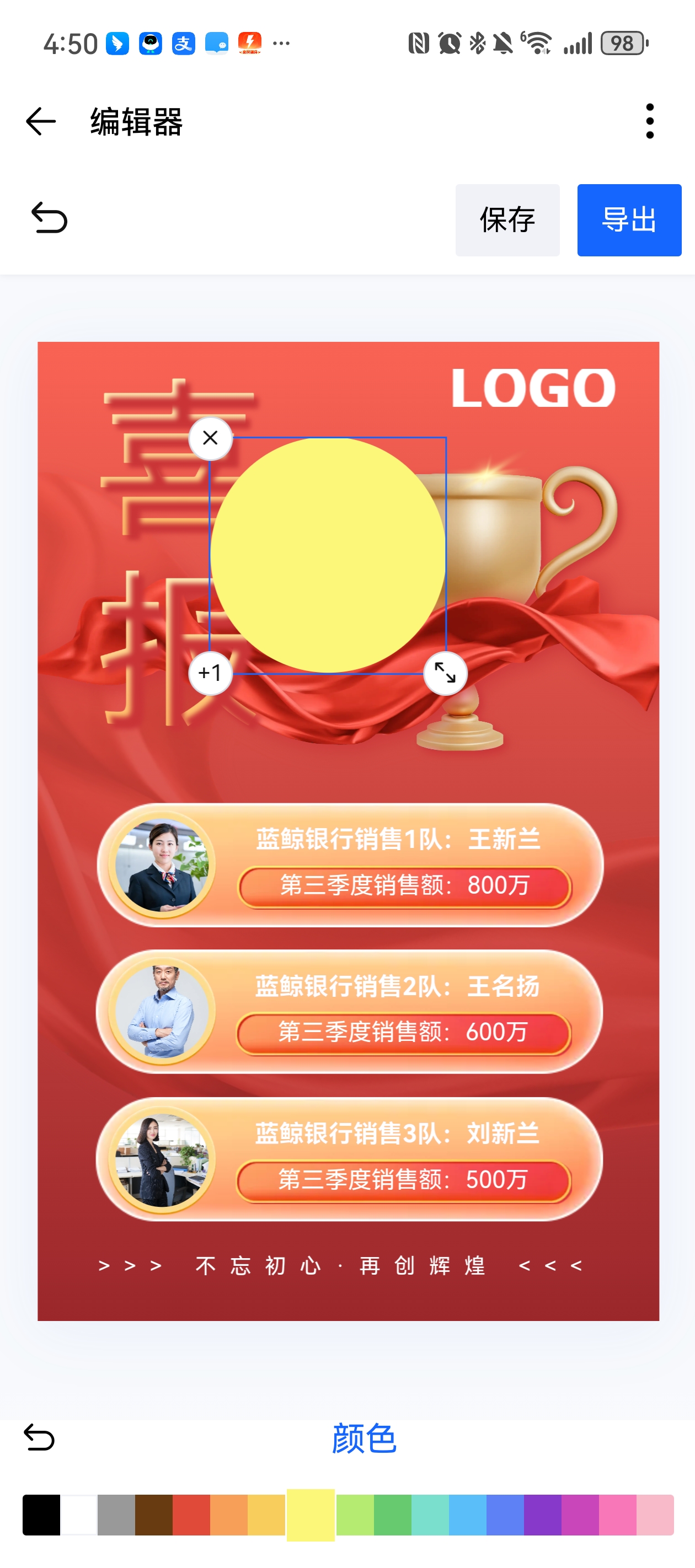Set the color to red
Screen dimensions: 695x1568
(x=191, y=1515)
